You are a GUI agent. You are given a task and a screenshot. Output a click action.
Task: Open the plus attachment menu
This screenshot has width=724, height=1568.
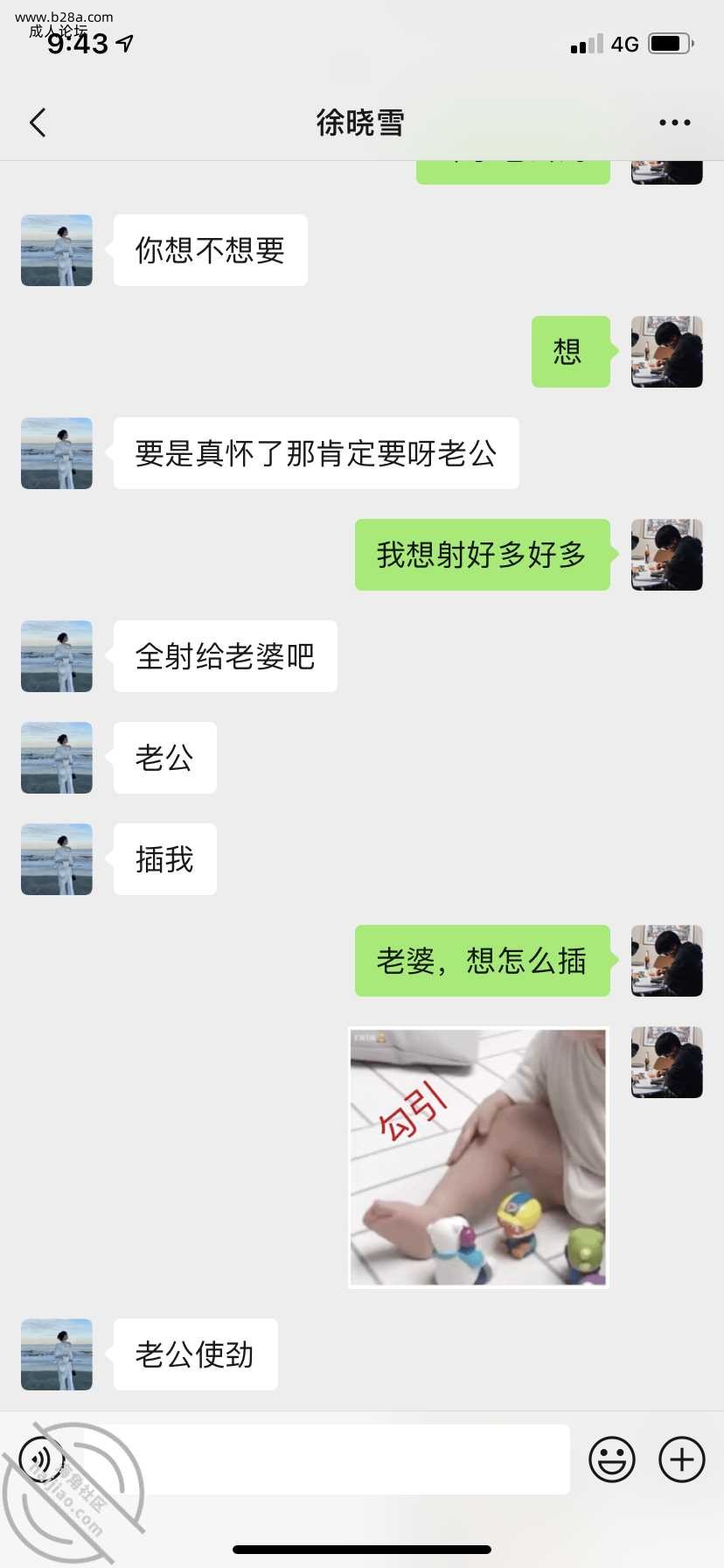[681, 1459]
